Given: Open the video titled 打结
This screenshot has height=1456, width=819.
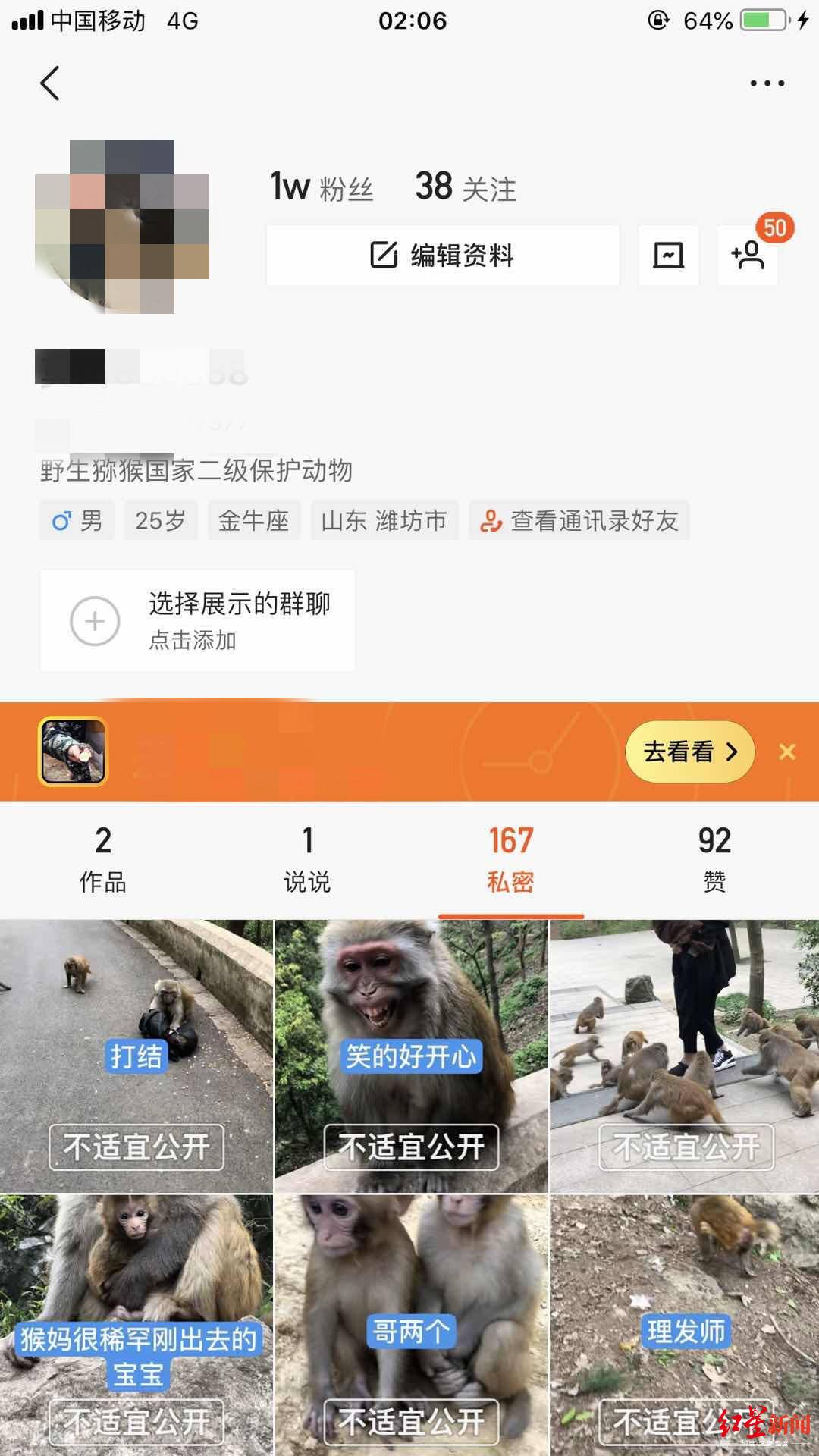Looking at the screenshot, I should pos(136,1054).
